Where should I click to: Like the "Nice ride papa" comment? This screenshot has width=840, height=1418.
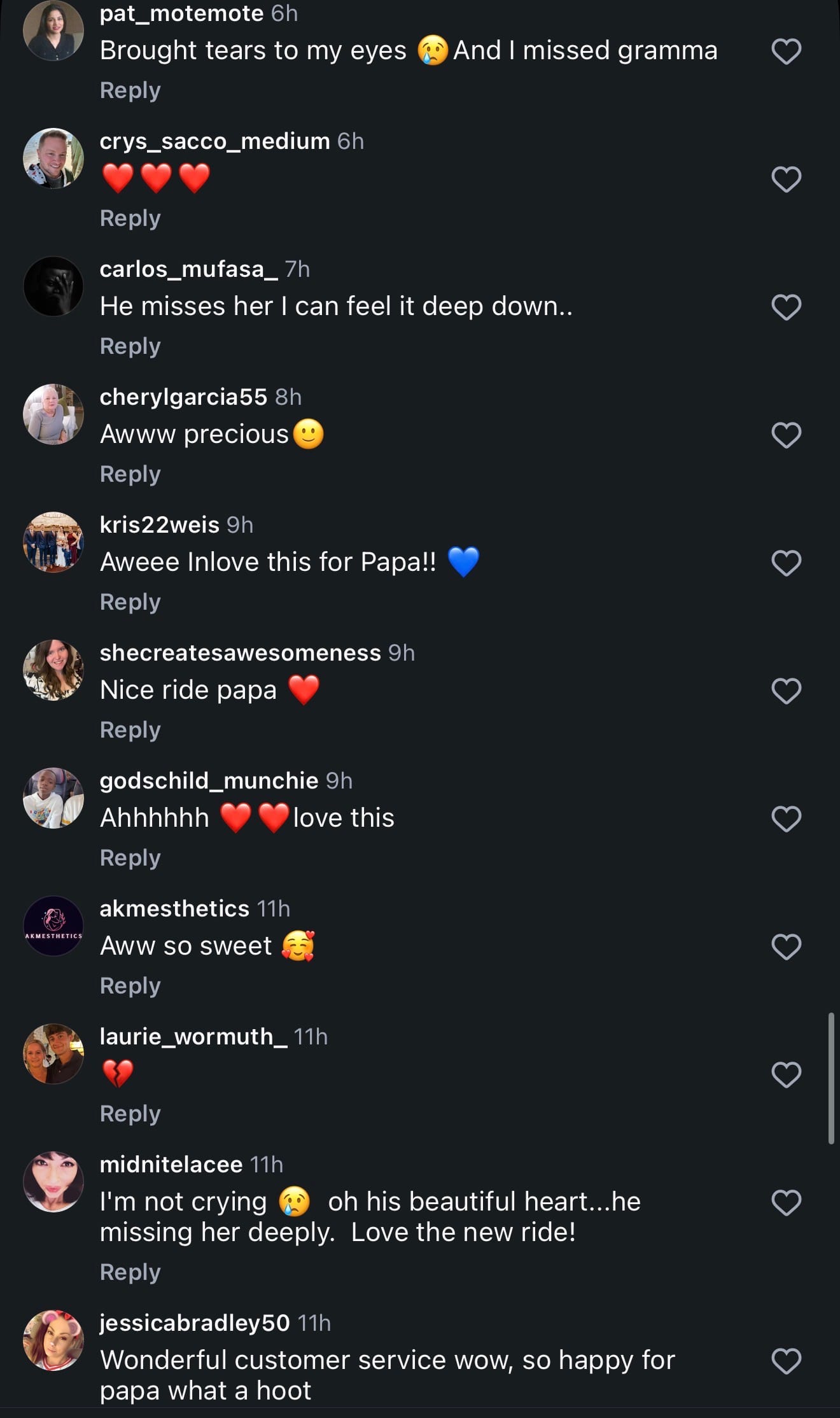(786, 691)
